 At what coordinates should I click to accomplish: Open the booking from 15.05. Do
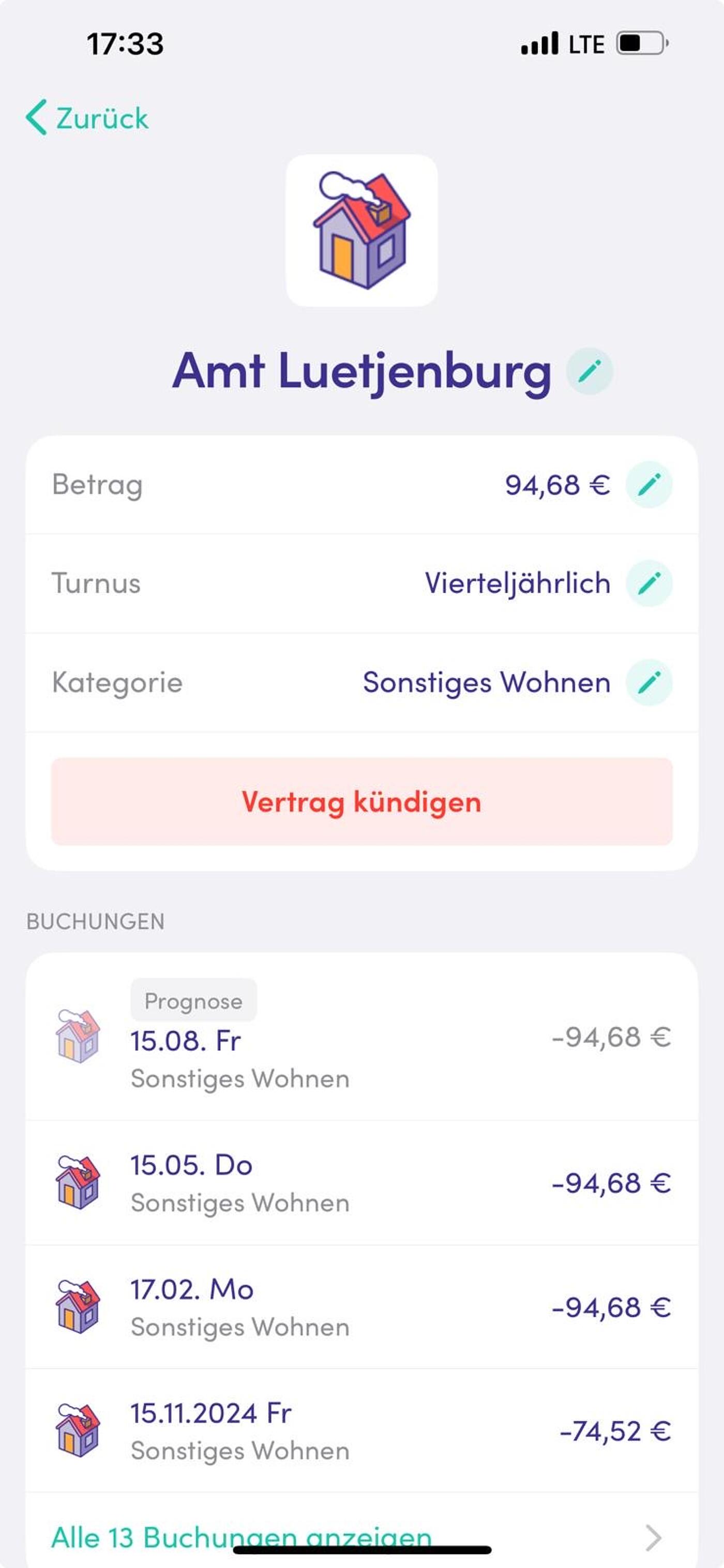(x=361, y=1183)
